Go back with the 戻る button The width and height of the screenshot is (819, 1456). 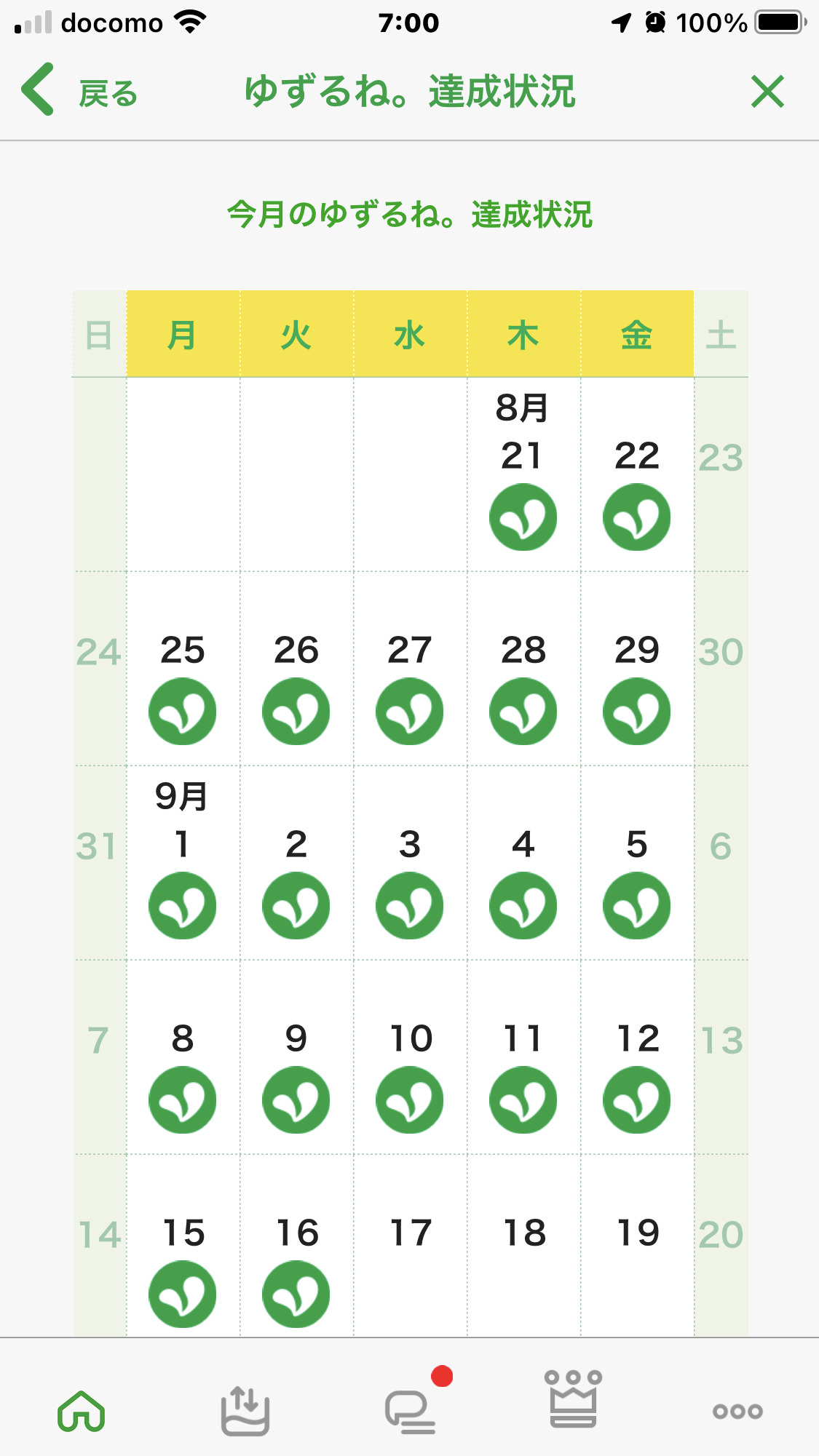(80, 92)
